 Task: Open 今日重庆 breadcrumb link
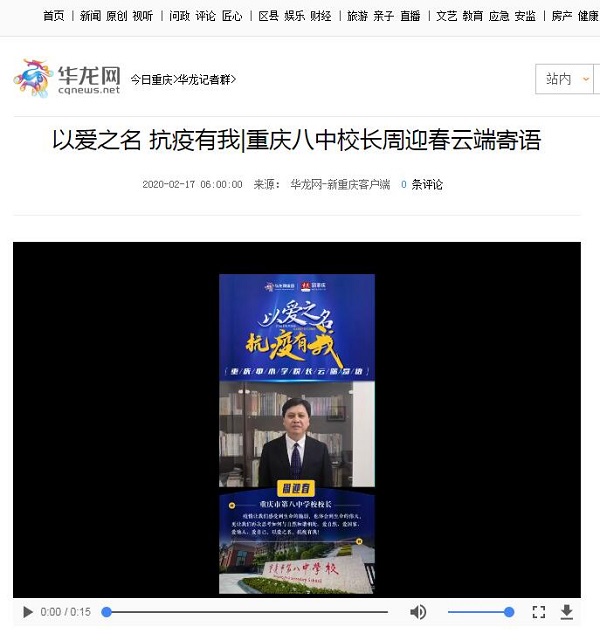(151, 79)
